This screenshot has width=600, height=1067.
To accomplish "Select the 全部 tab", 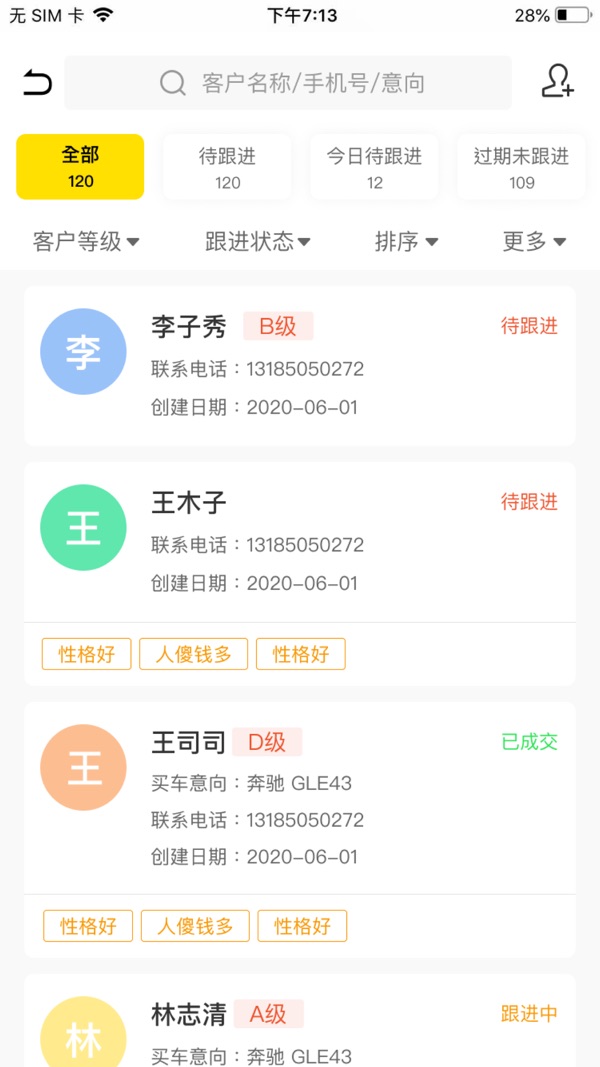I will (x=80, y=167).
